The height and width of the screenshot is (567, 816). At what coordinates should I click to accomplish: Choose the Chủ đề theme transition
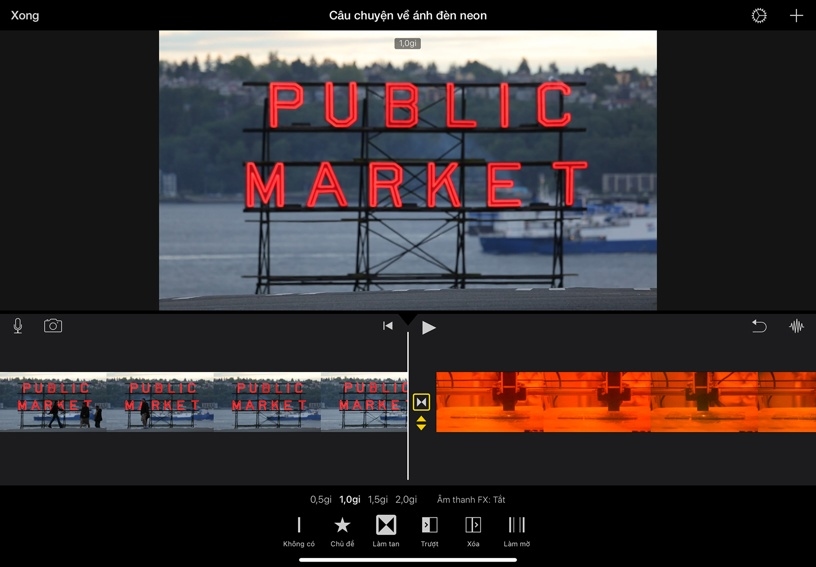pyautogui.click(x=342, y=531)
